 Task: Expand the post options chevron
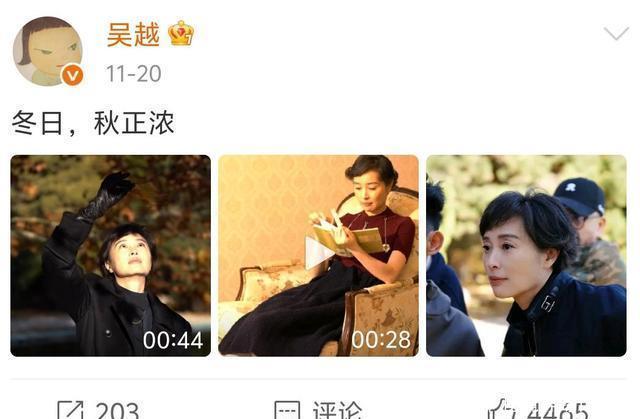click(x=615, y=34)
